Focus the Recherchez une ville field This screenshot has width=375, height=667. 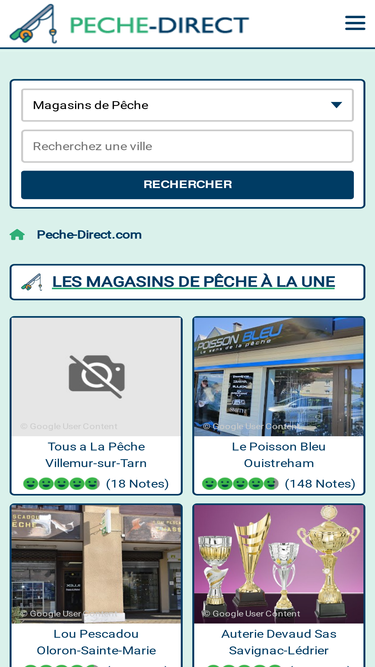tap(188, 146)
